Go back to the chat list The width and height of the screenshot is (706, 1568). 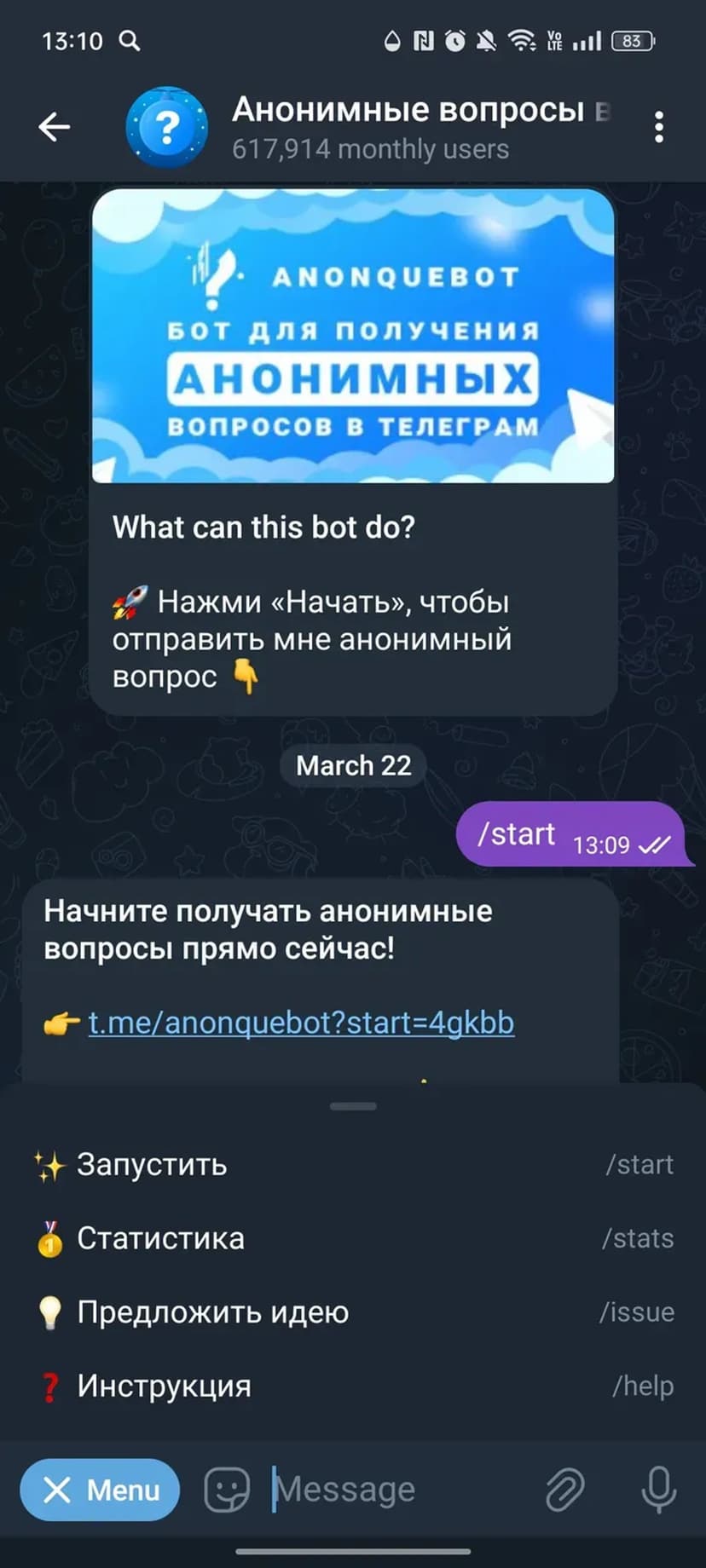click(x=55, y=128)
